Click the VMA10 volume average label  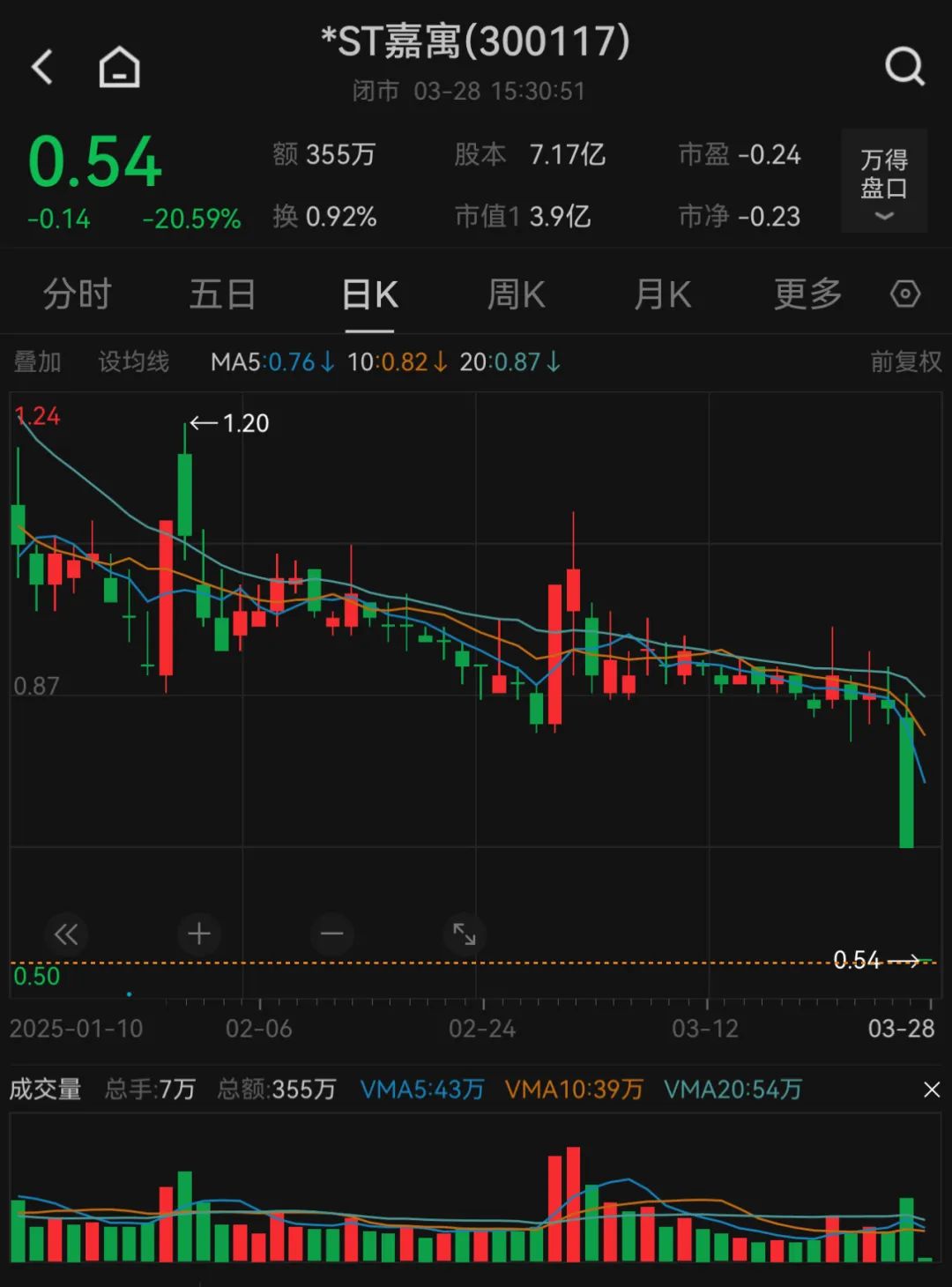pos(571,1090)
